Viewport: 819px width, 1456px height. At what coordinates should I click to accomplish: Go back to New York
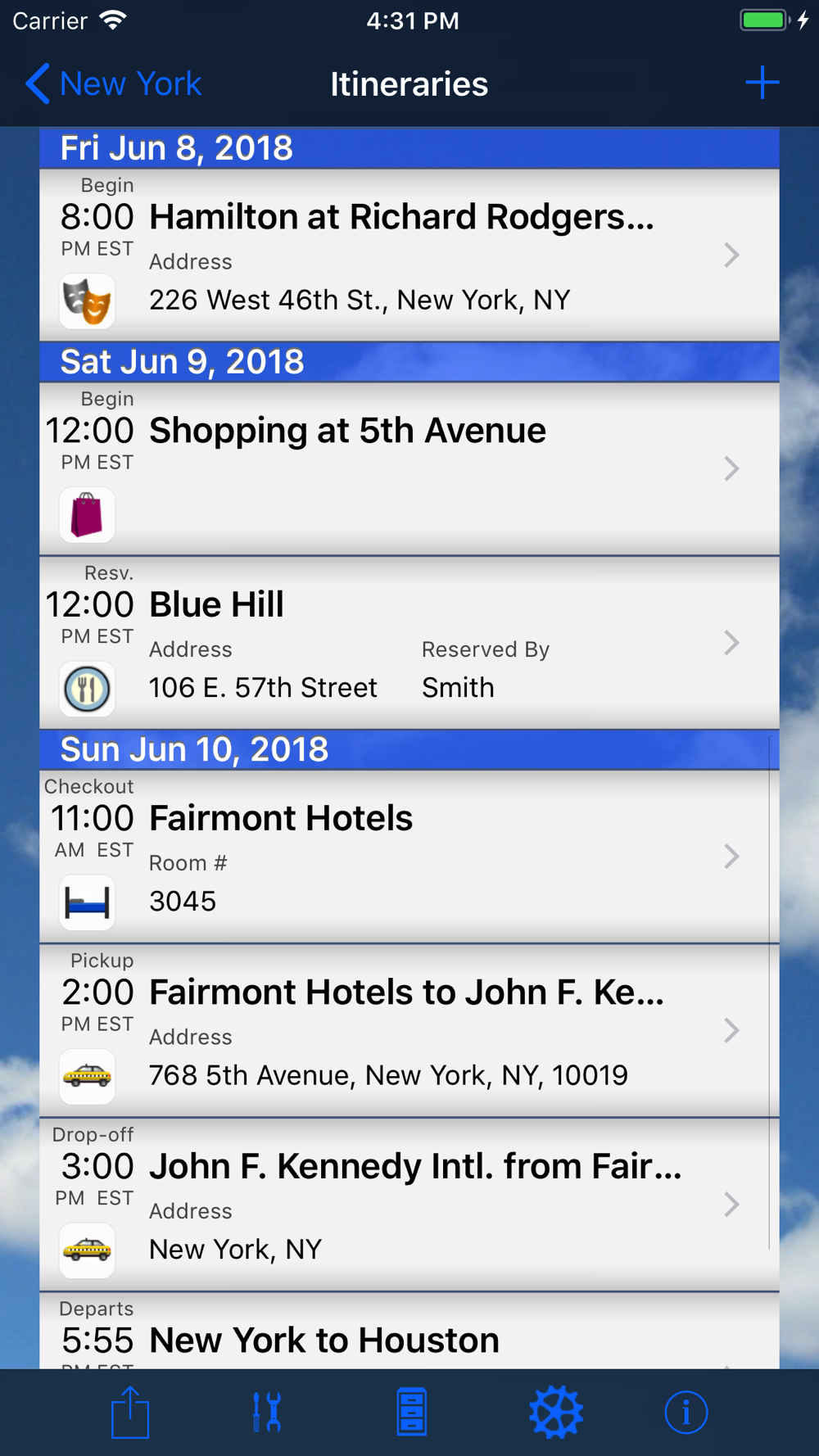[x=113, y=84]
